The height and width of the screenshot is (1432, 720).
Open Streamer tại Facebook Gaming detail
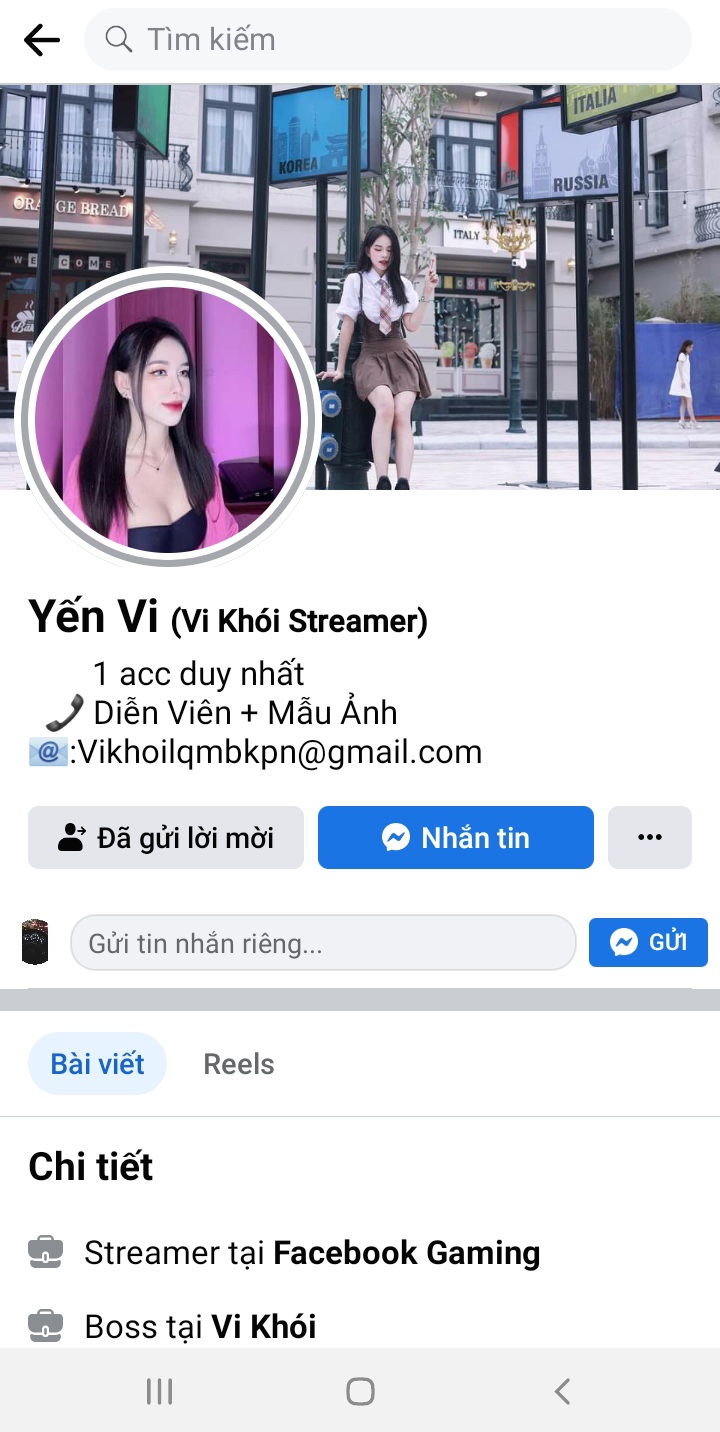[x=312, y=1253]
